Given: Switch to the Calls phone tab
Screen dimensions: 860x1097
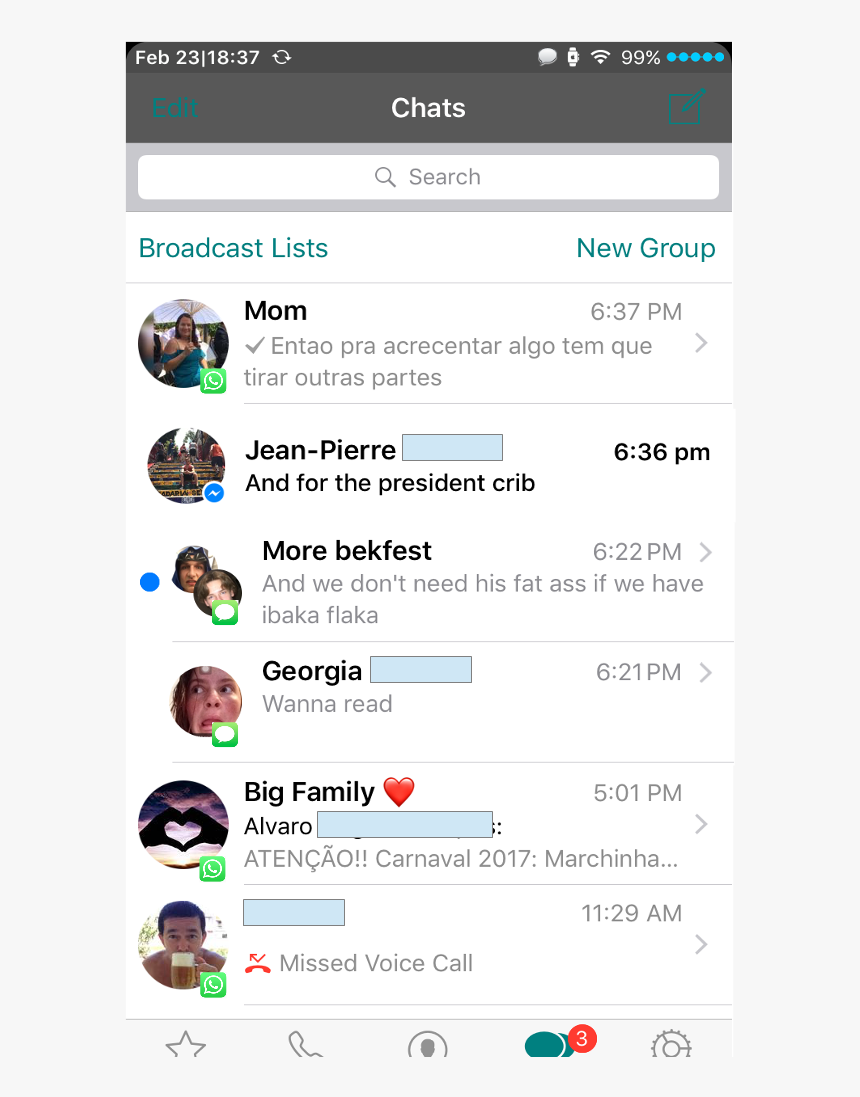Looking at the screenshot, I should point(305,1045).
